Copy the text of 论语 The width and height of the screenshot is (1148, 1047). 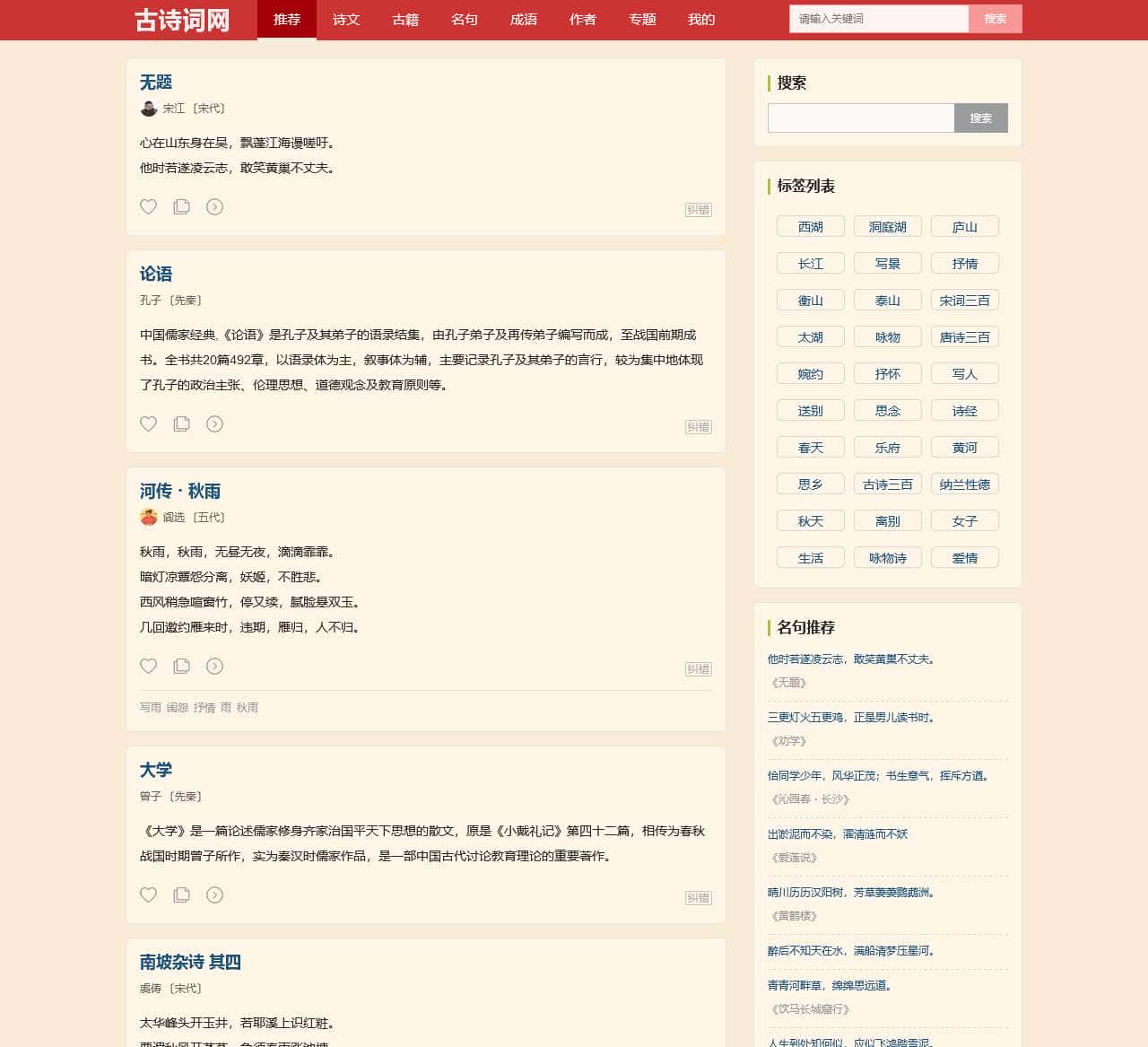point(181,423)
